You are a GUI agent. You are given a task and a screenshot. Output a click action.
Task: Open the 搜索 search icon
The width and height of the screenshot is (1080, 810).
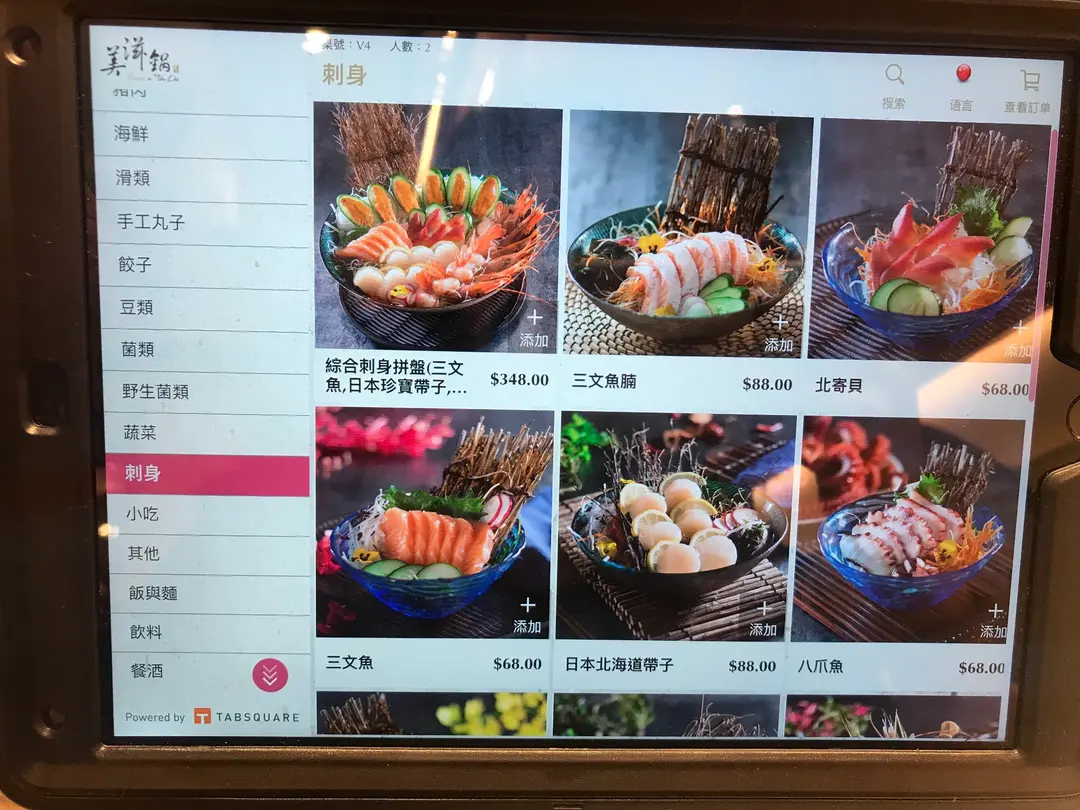click(894, 84)
